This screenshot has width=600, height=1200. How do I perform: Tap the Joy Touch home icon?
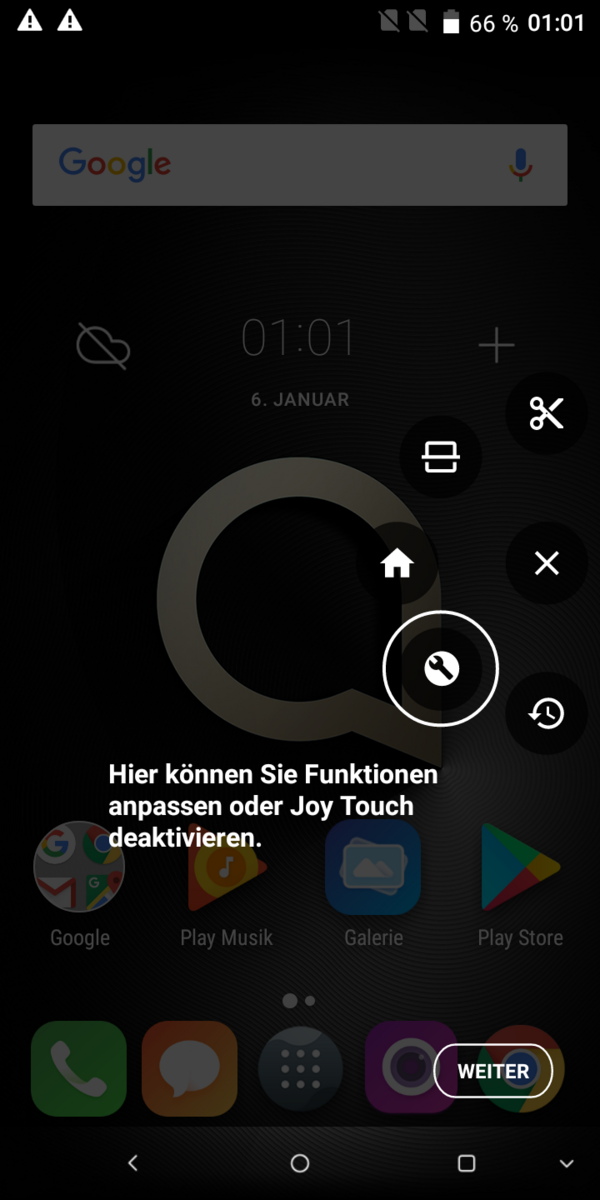coord(397,564)
